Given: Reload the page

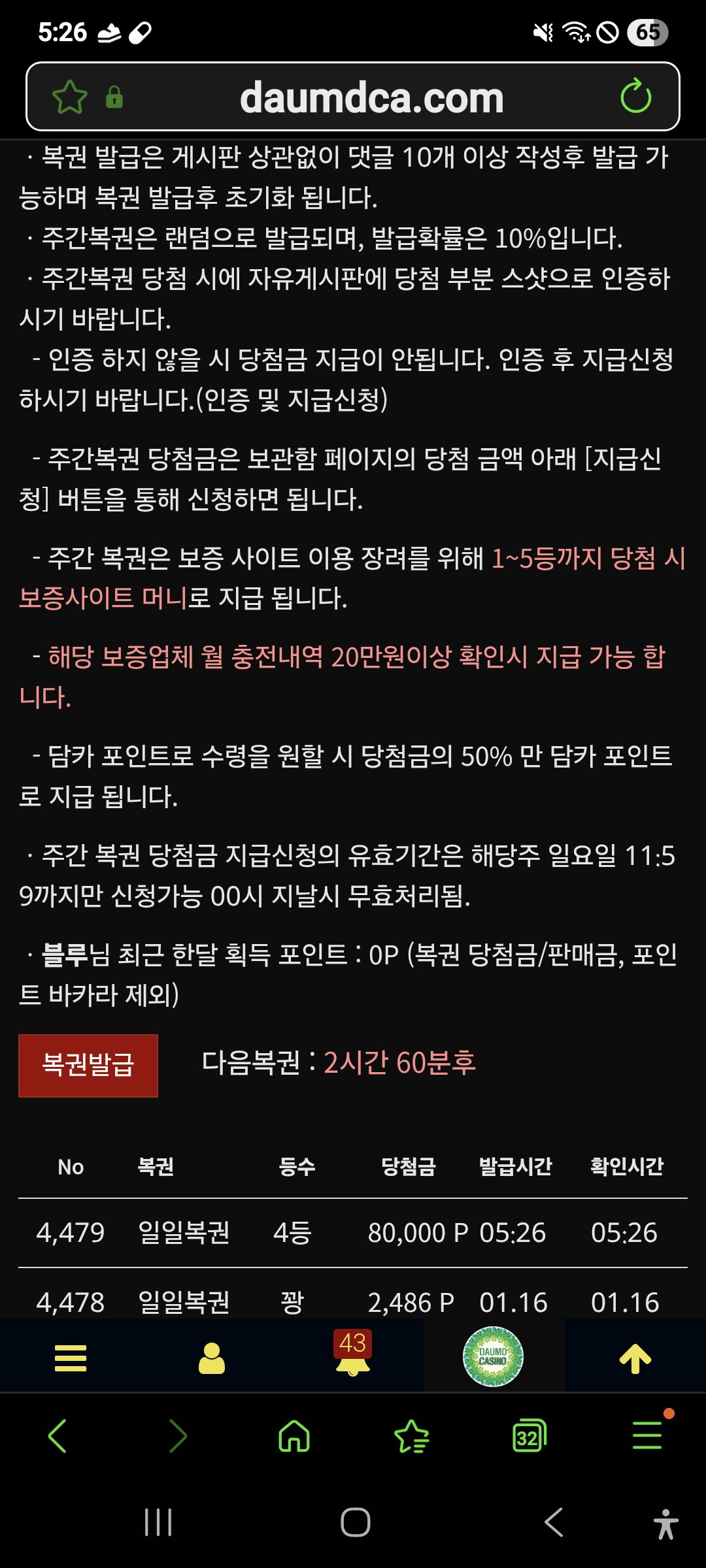Looking at the screenshot, I should point(635,97).
